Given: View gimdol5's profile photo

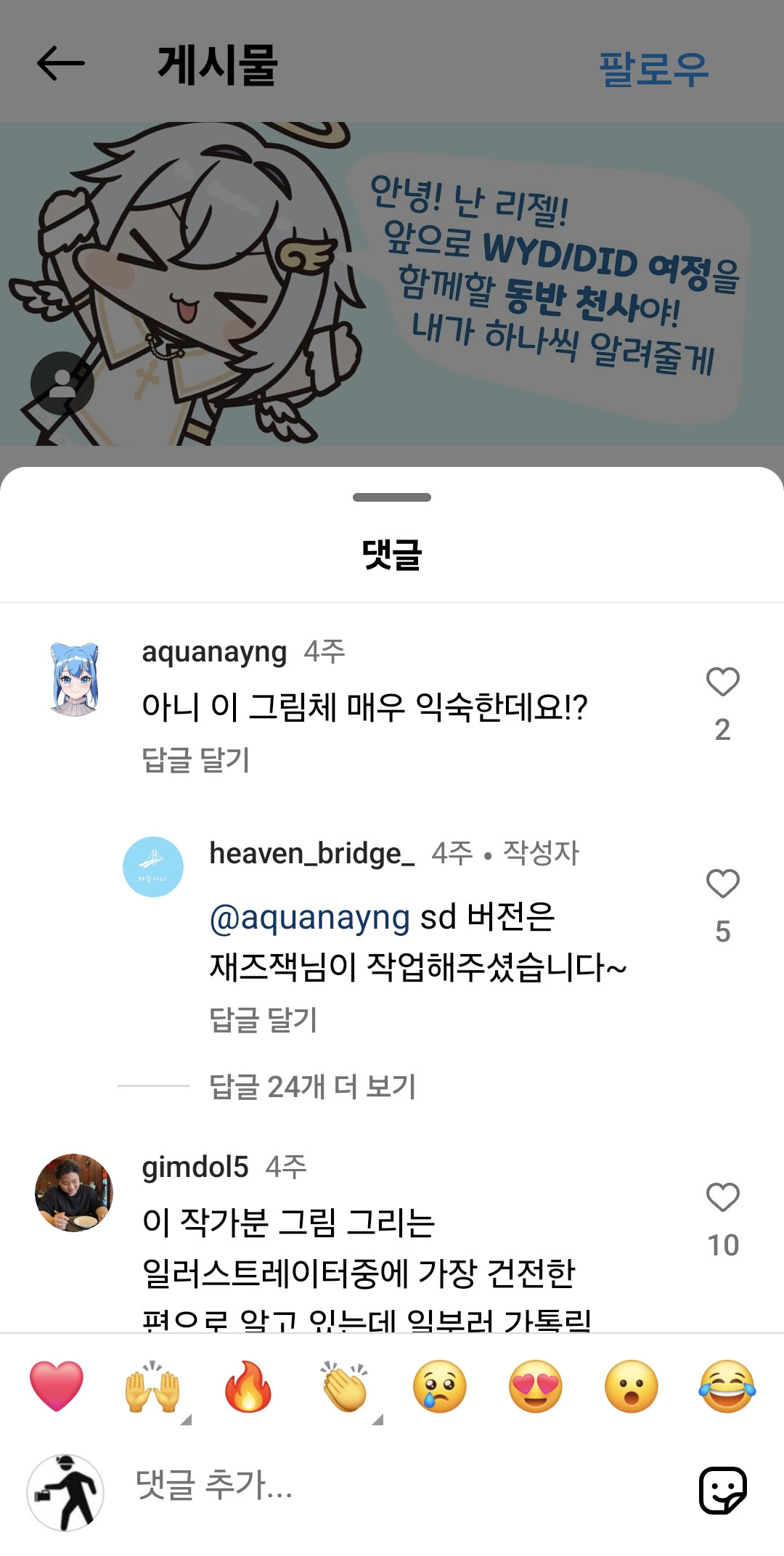Looking at the screenshot, I should click(74, 1193).
